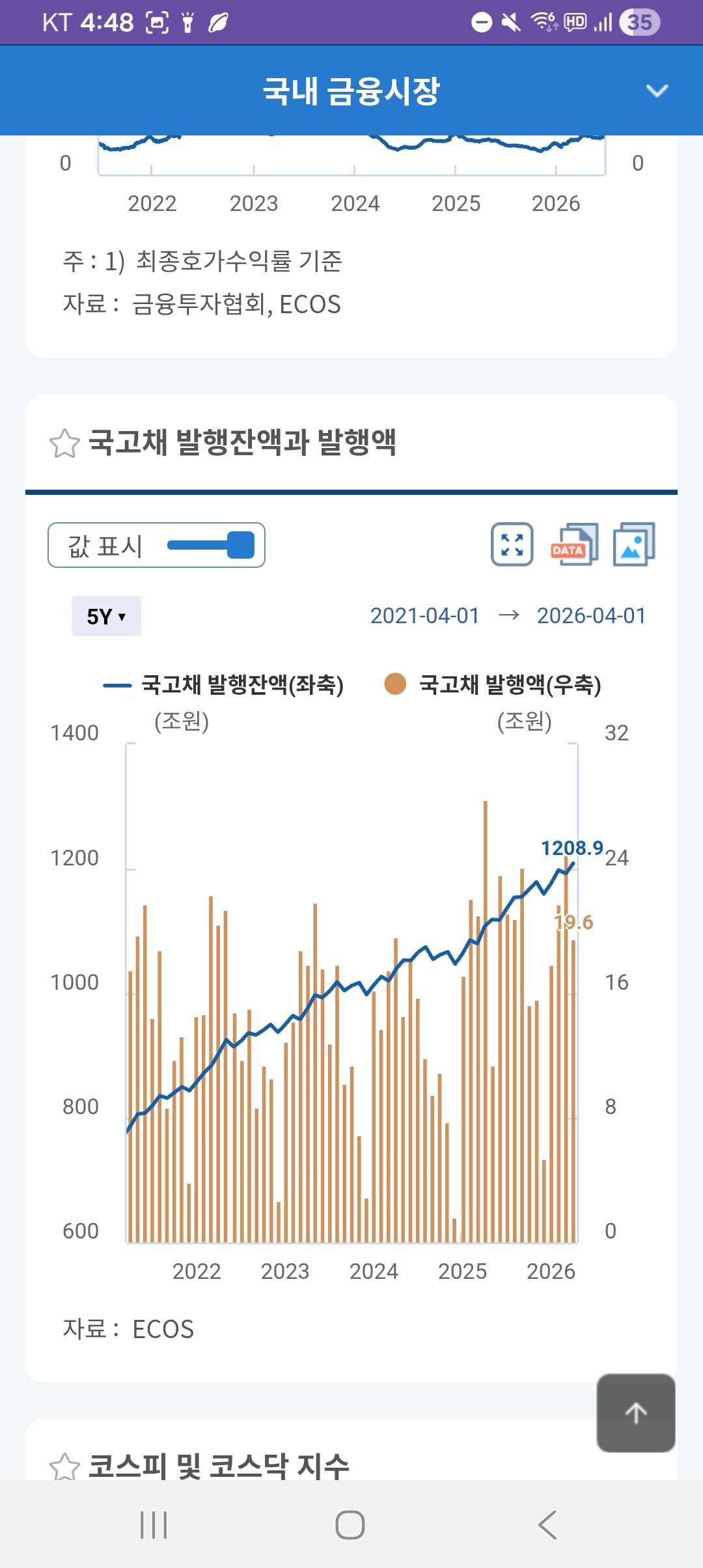Open the 5Y period dropdown
703x1568 pixels.
click(x=106, y=616)
